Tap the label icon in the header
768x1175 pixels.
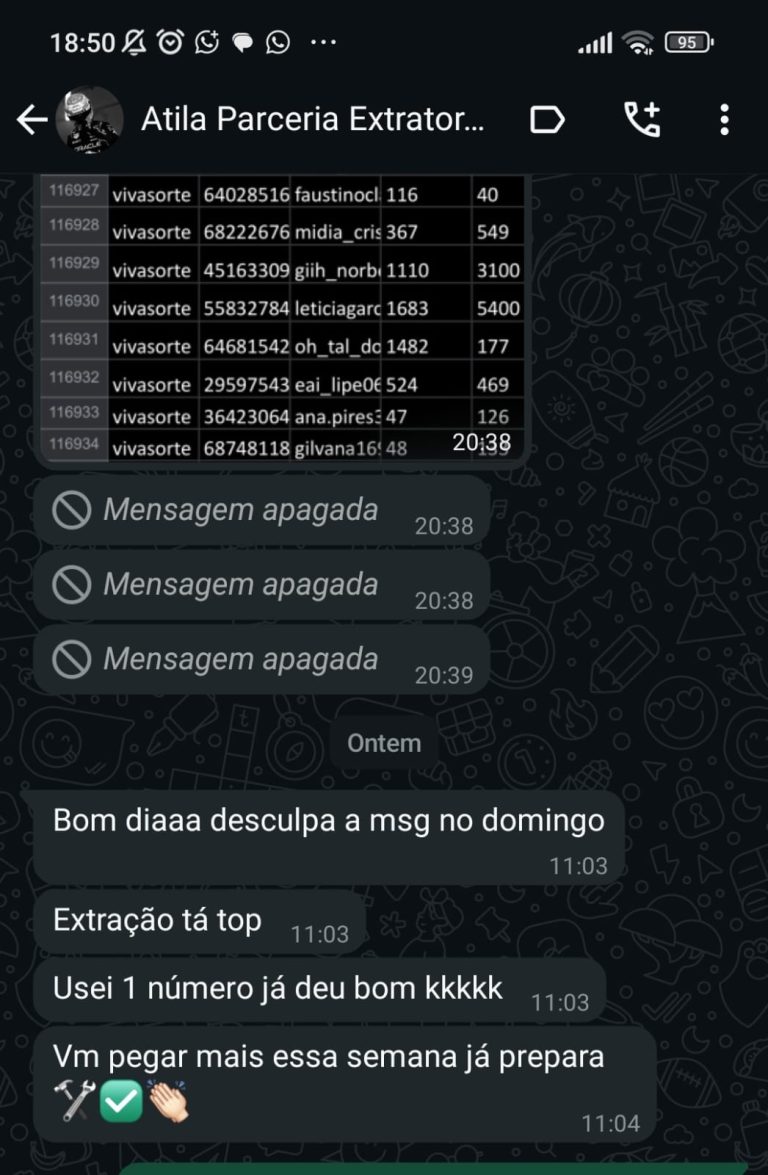547,120
